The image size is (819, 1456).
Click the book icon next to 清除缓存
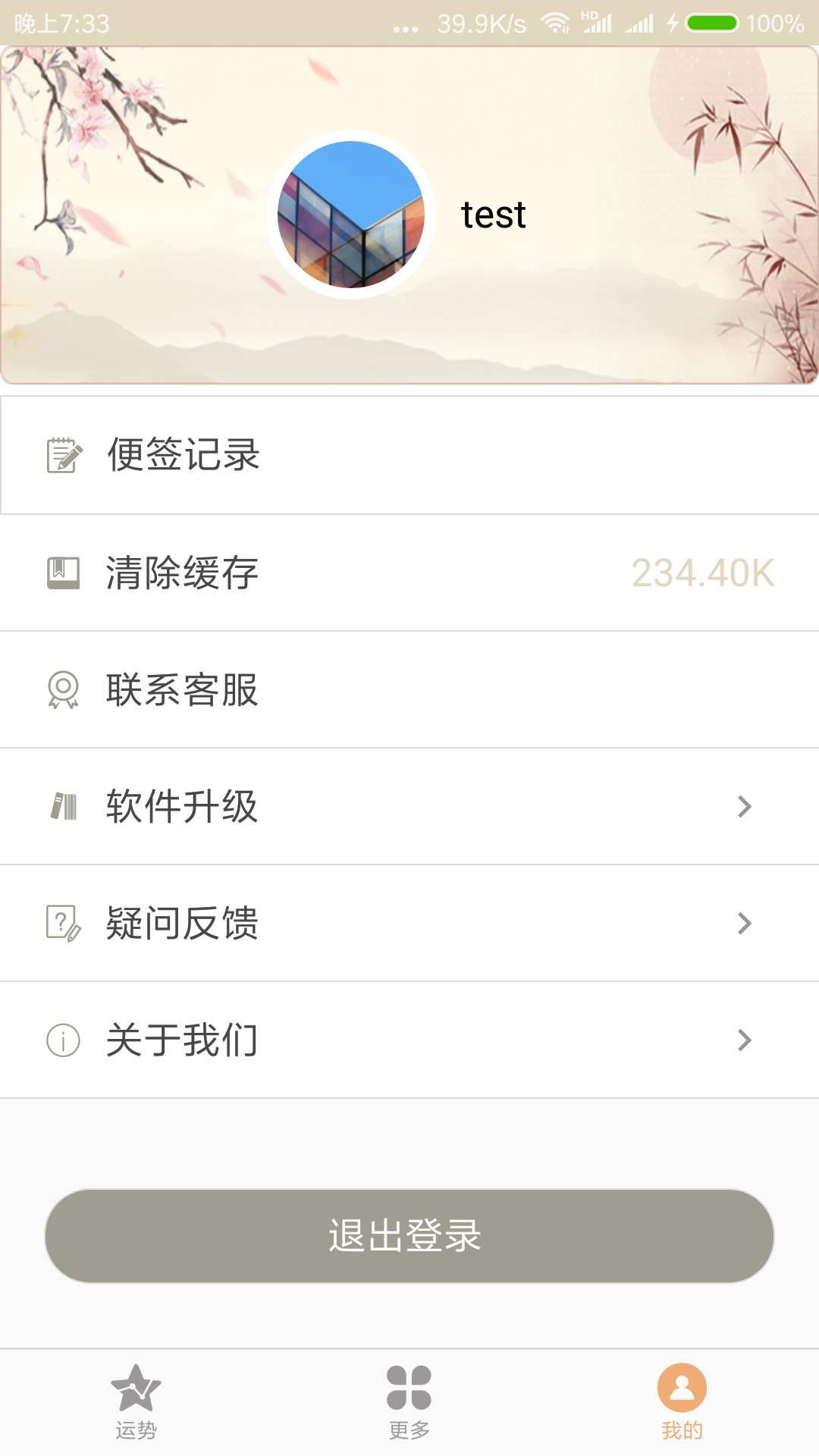pos(64,573)
